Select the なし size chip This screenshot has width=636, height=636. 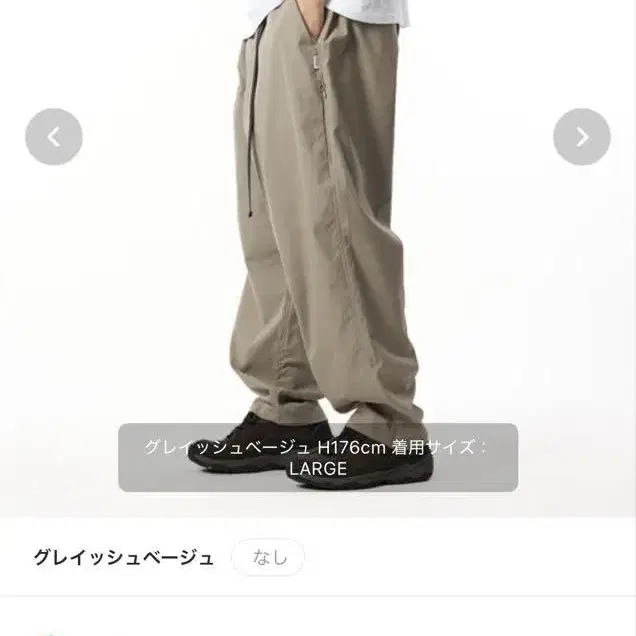click(x=268, y=557)
